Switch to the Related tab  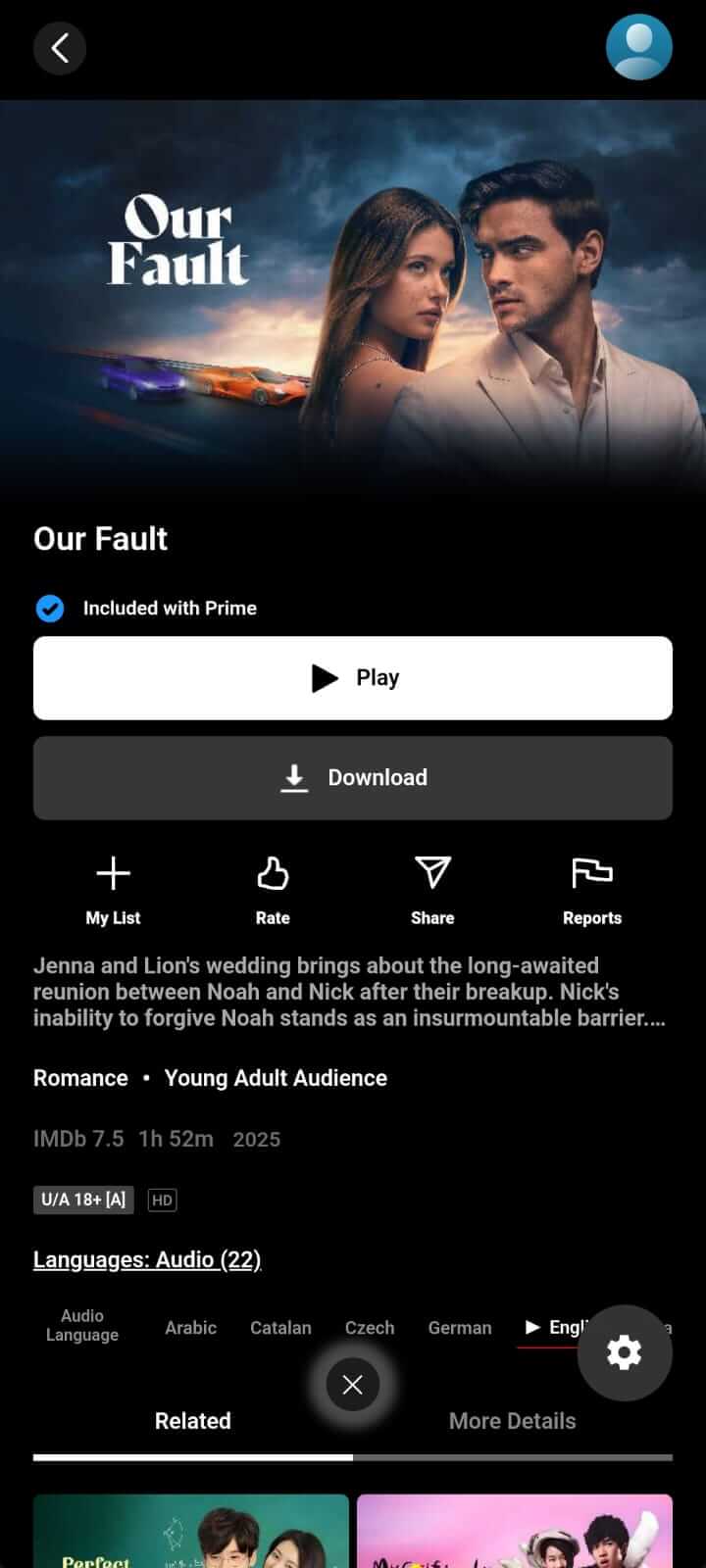(x=193, y=1421)
